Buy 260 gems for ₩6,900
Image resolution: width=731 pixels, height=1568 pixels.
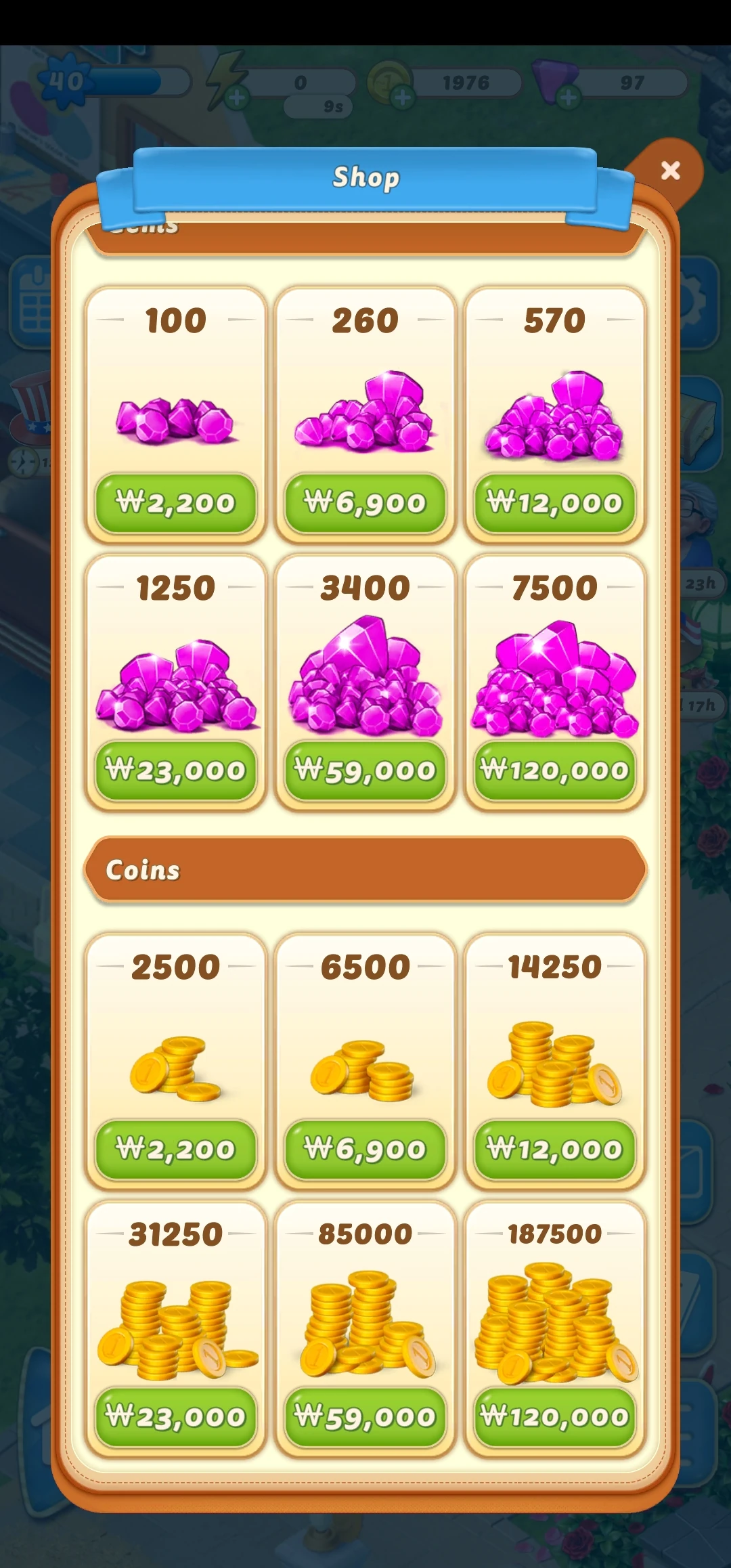click(x=365, y=502)
